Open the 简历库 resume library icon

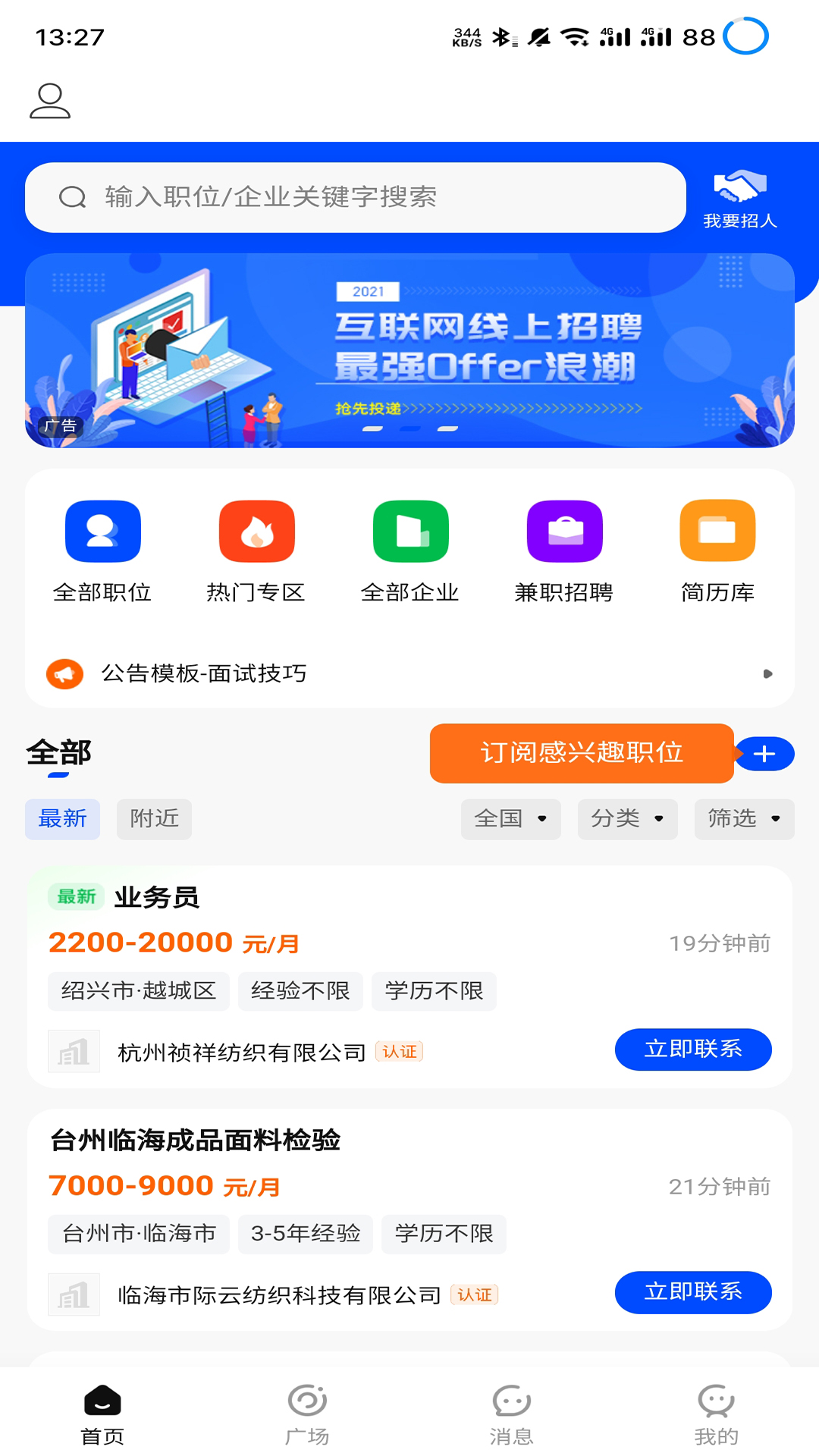[x=717, y=531]
